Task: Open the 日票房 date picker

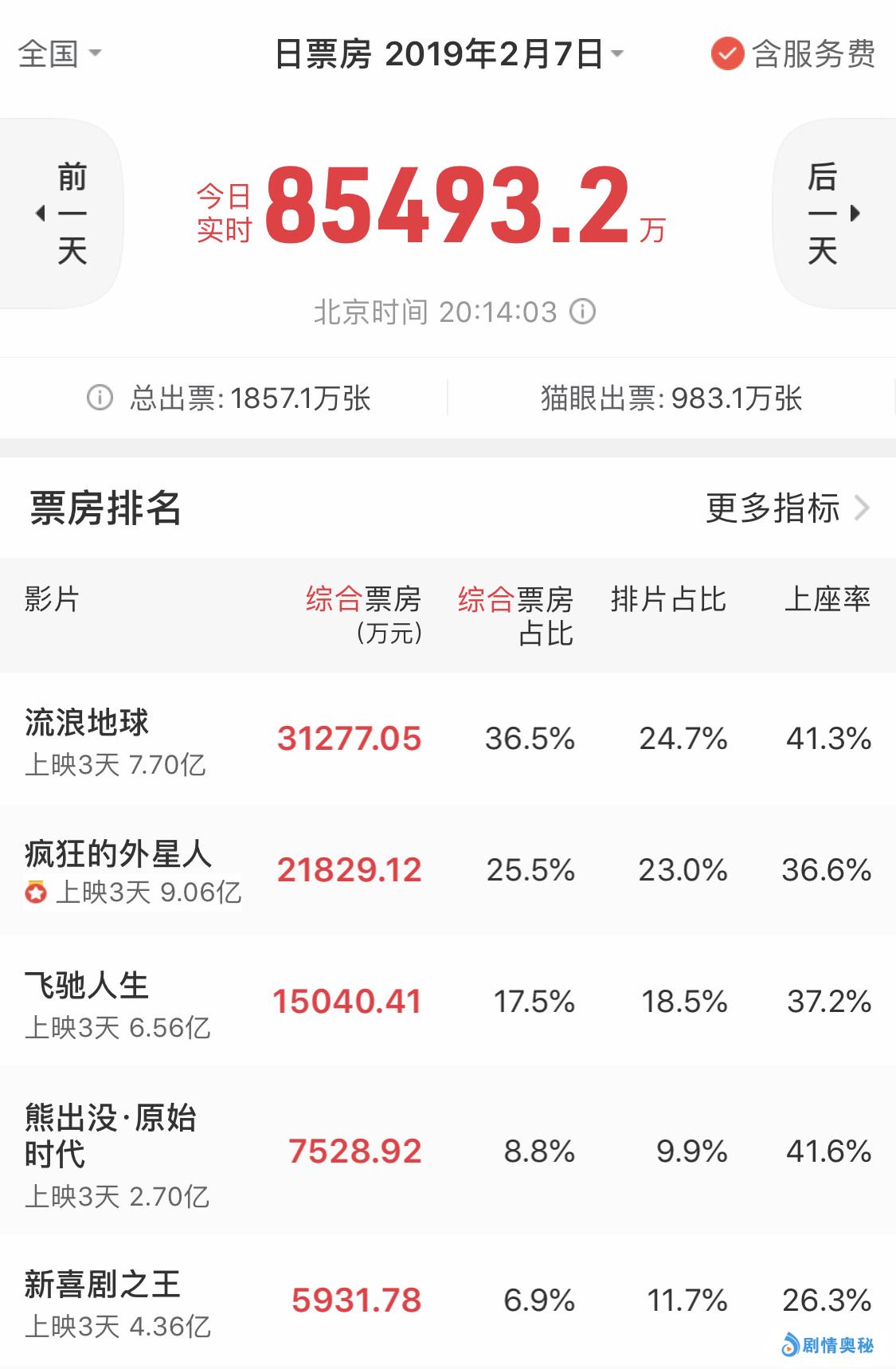Action: 448,54
